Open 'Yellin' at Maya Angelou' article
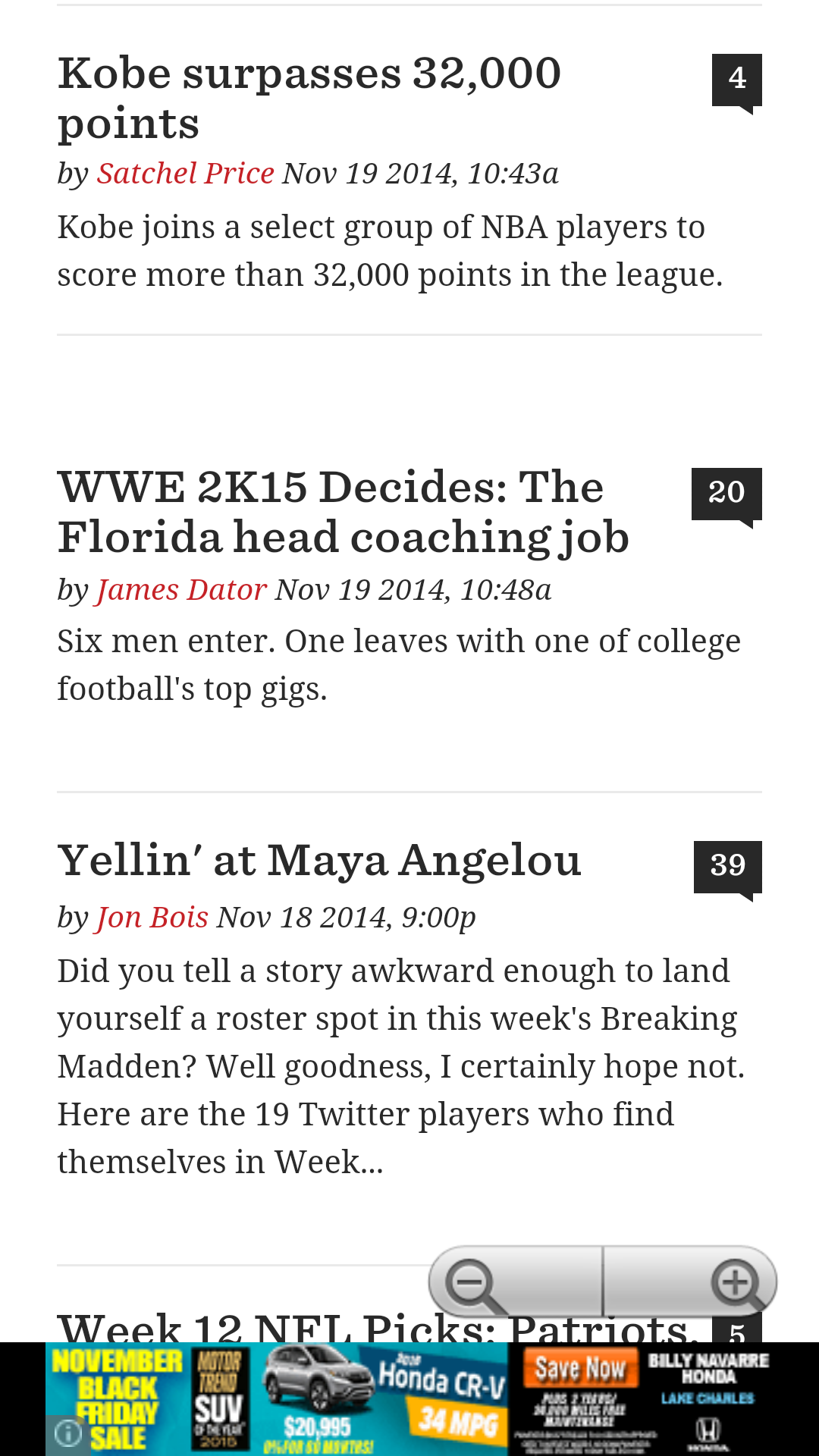The width and height of the screenshot is (819, 1456). (318, 861)
